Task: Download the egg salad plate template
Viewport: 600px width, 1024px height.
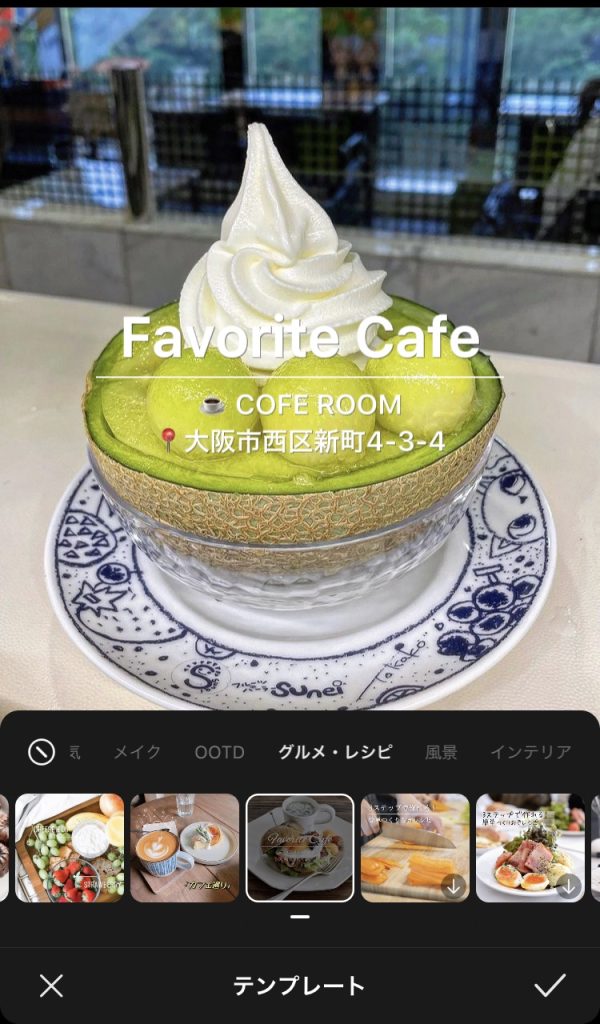Action: tap(569, 887)
